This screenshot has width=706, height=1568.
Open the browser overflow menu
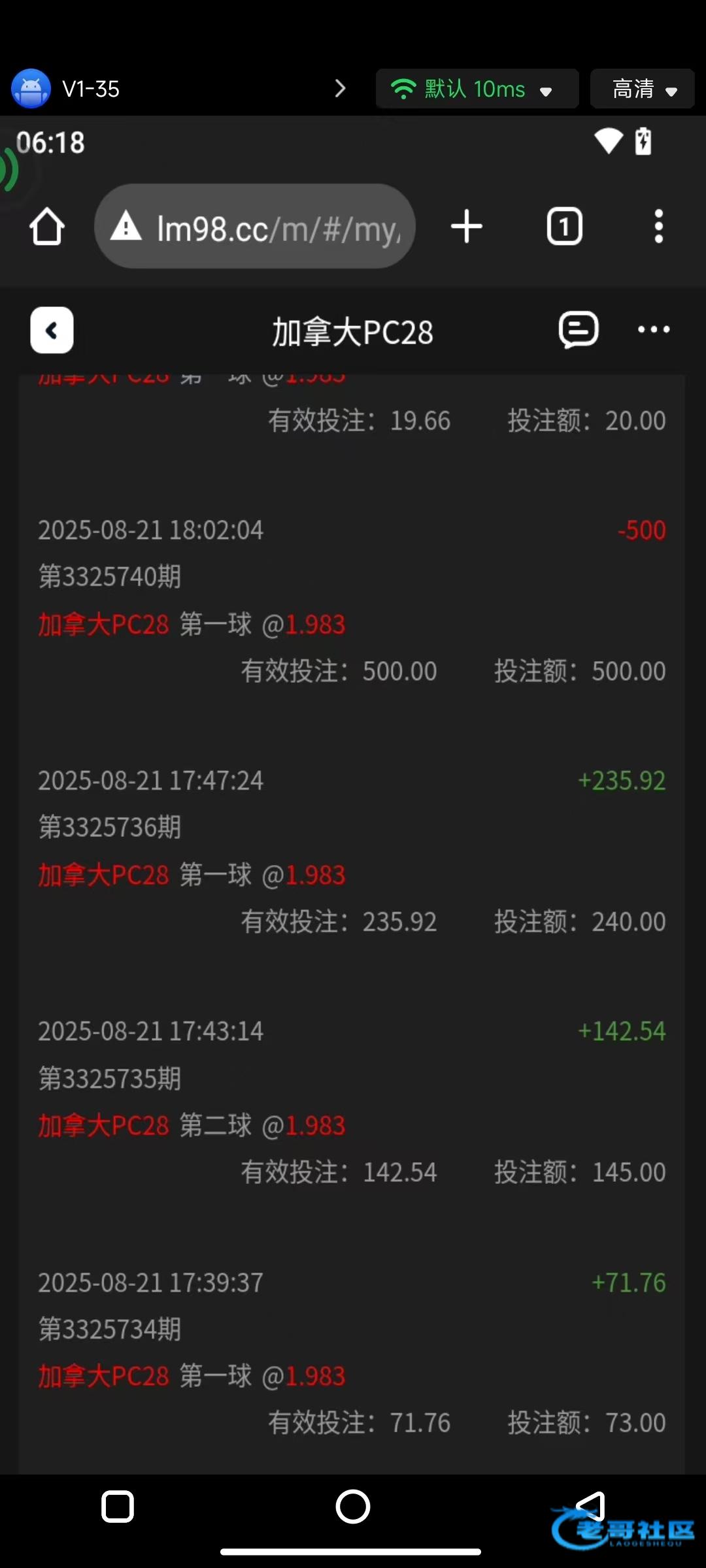[x=658, y=227]
